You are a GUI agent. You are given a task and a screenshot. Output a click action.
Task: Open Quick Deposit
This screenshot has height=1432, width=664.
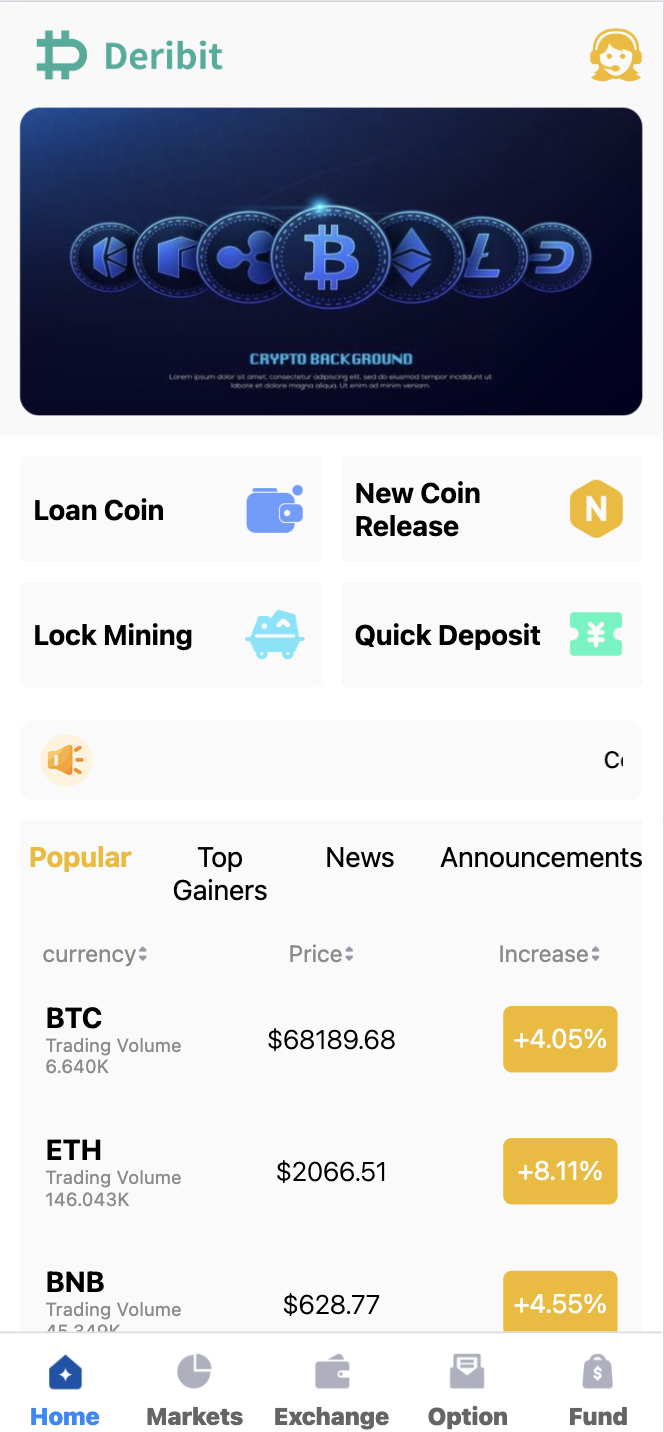491,635
